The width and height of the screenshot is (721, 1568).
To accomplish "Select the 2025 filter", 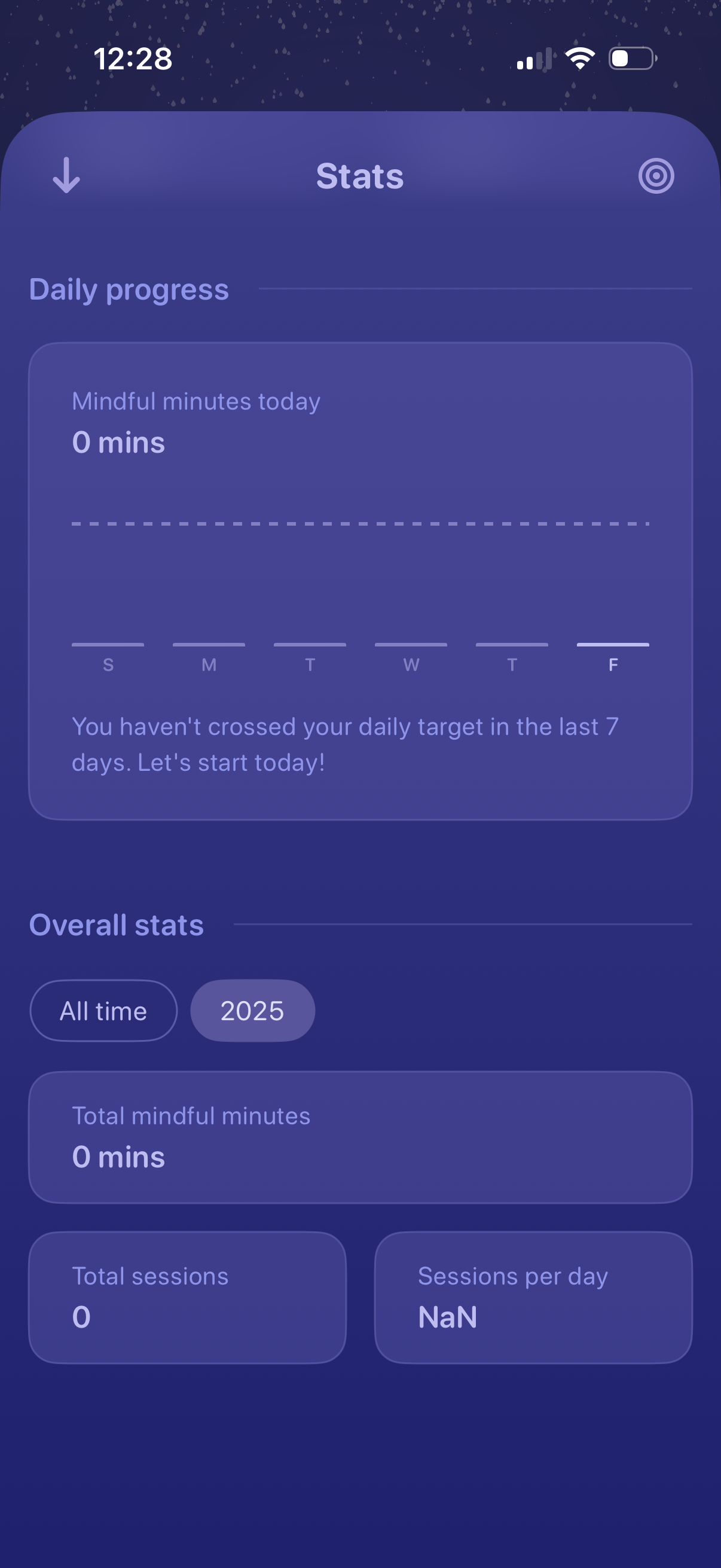I will 252,1010.
